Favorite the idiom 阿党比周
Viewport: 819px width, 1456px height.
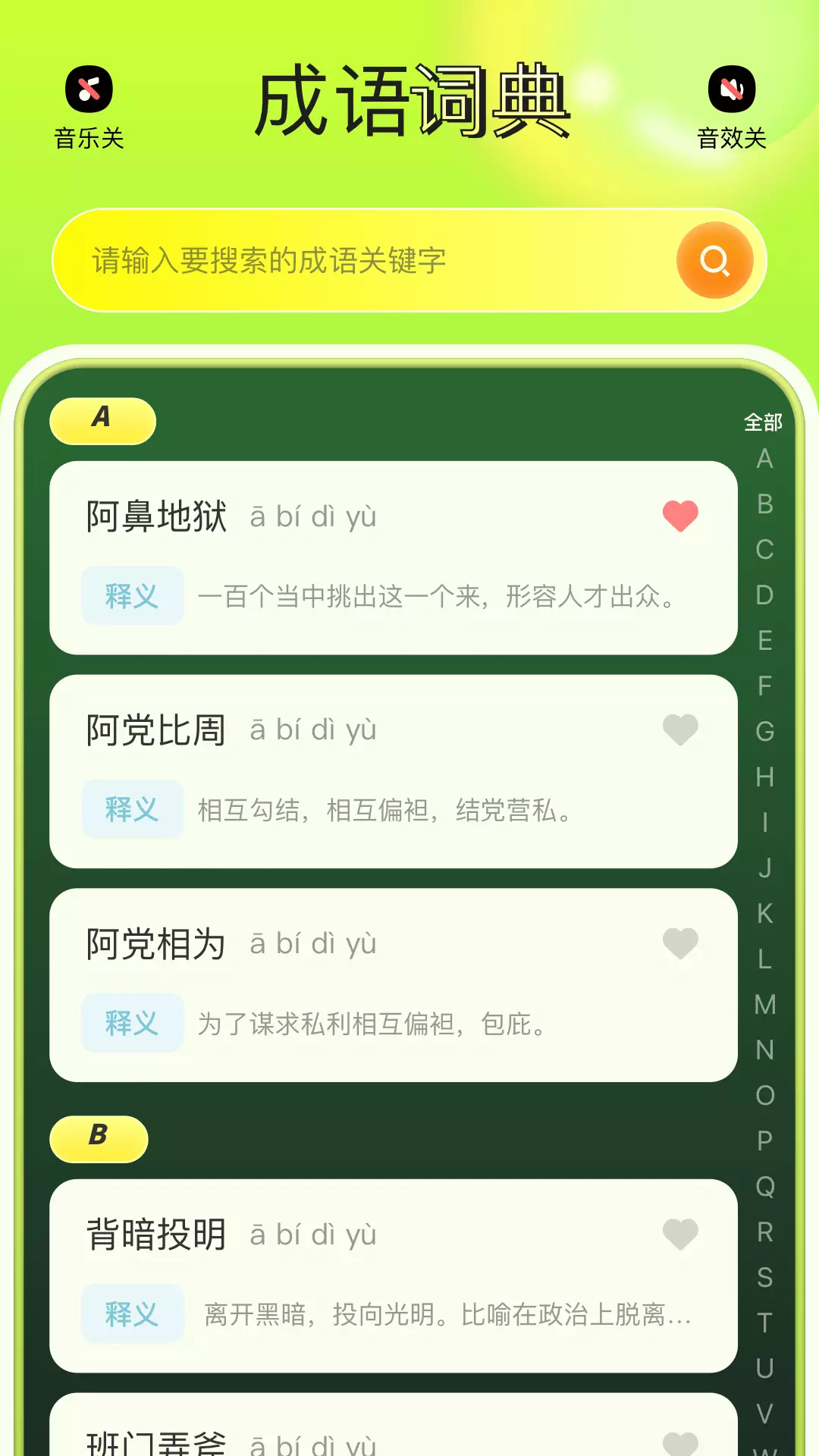680,730
